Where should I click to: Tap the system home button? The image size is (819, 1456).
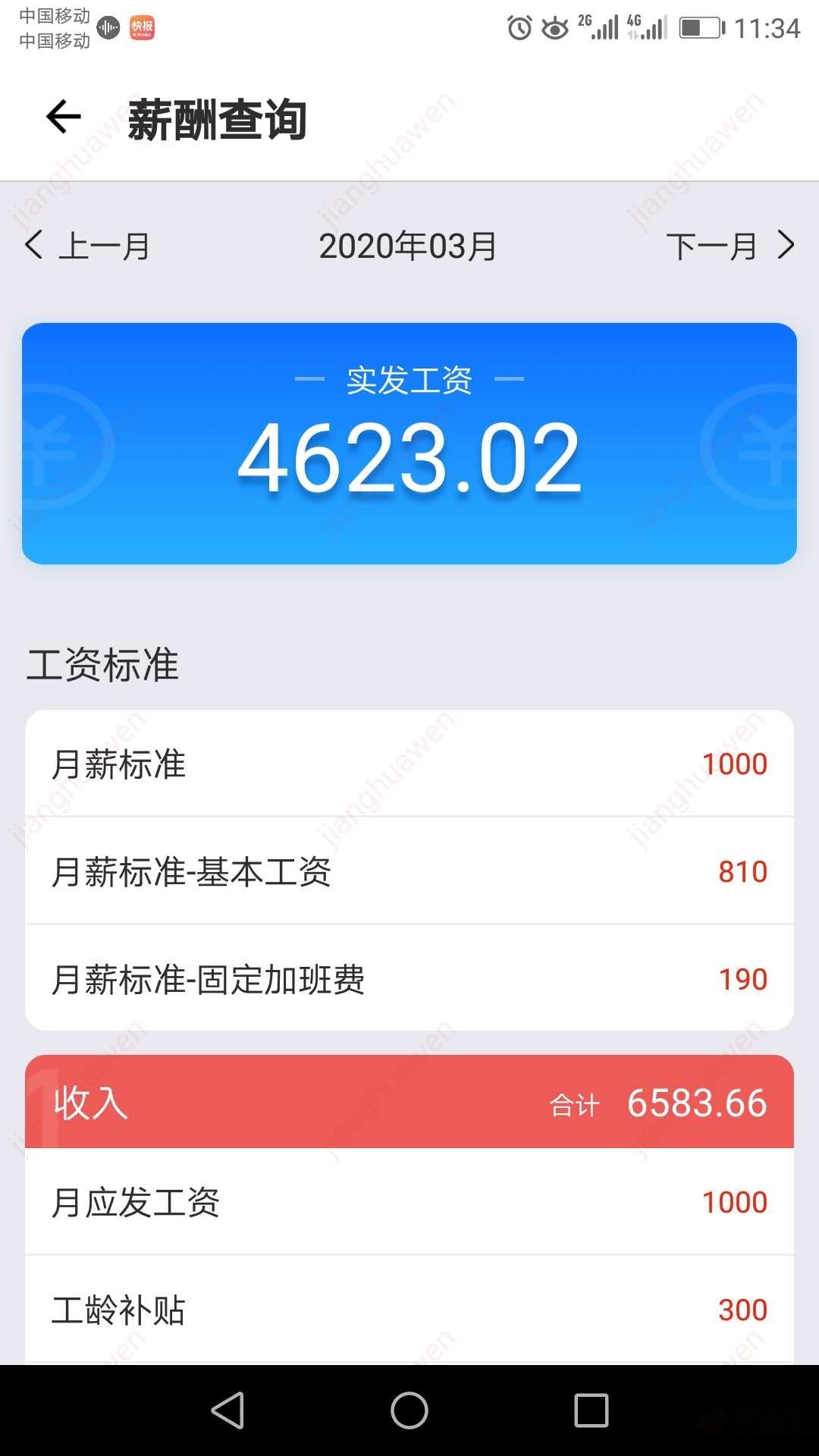coord(409,1410)
